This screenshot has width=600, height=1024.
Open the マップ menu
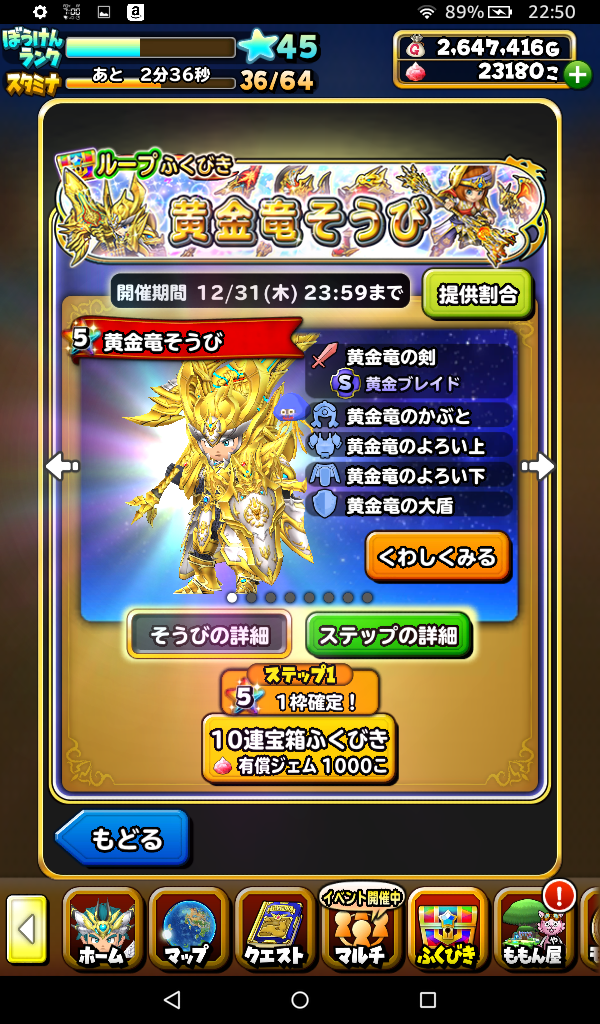tap(187, 928)
